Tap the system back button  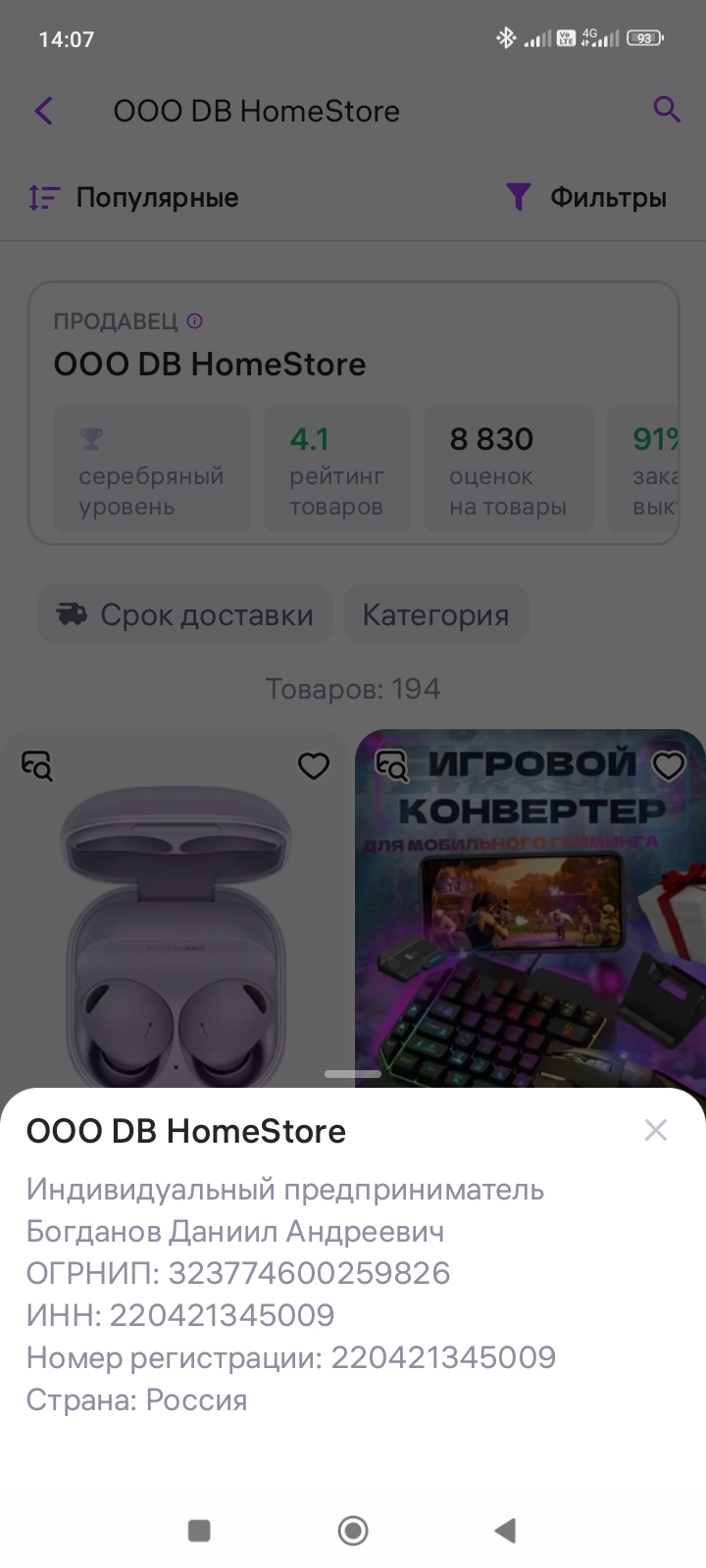coord(505,1530)
